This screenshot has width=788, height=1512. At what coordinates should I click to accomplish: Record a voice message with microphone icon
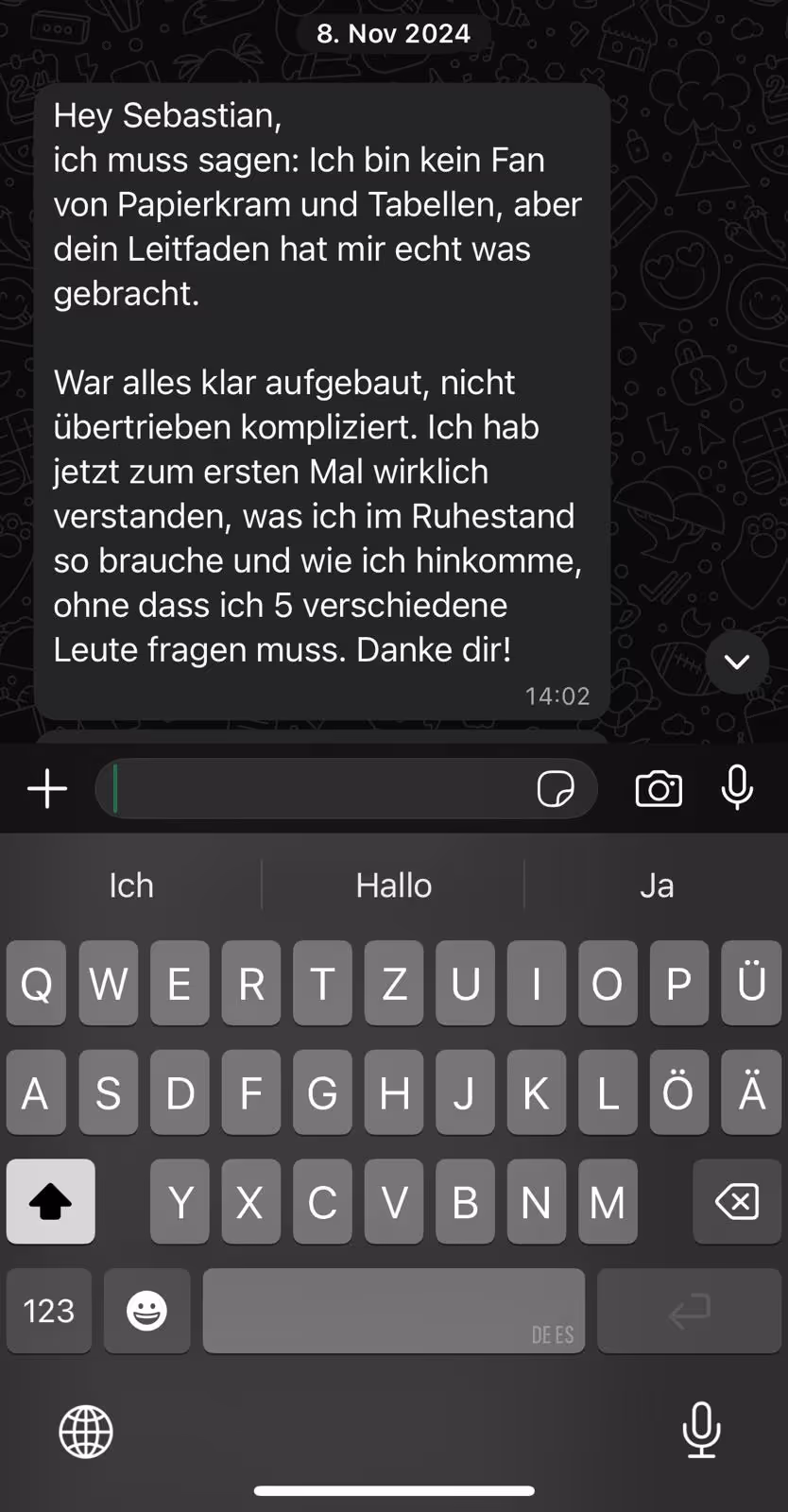[737, 787]
